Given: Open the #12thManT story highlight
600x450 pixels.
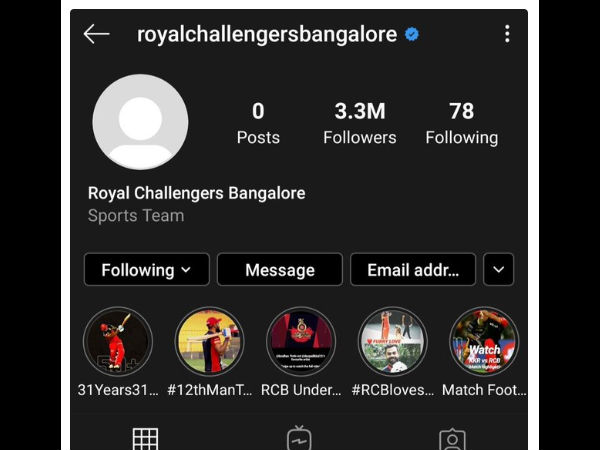Looking at the screenshot, I should click(209, 341).
